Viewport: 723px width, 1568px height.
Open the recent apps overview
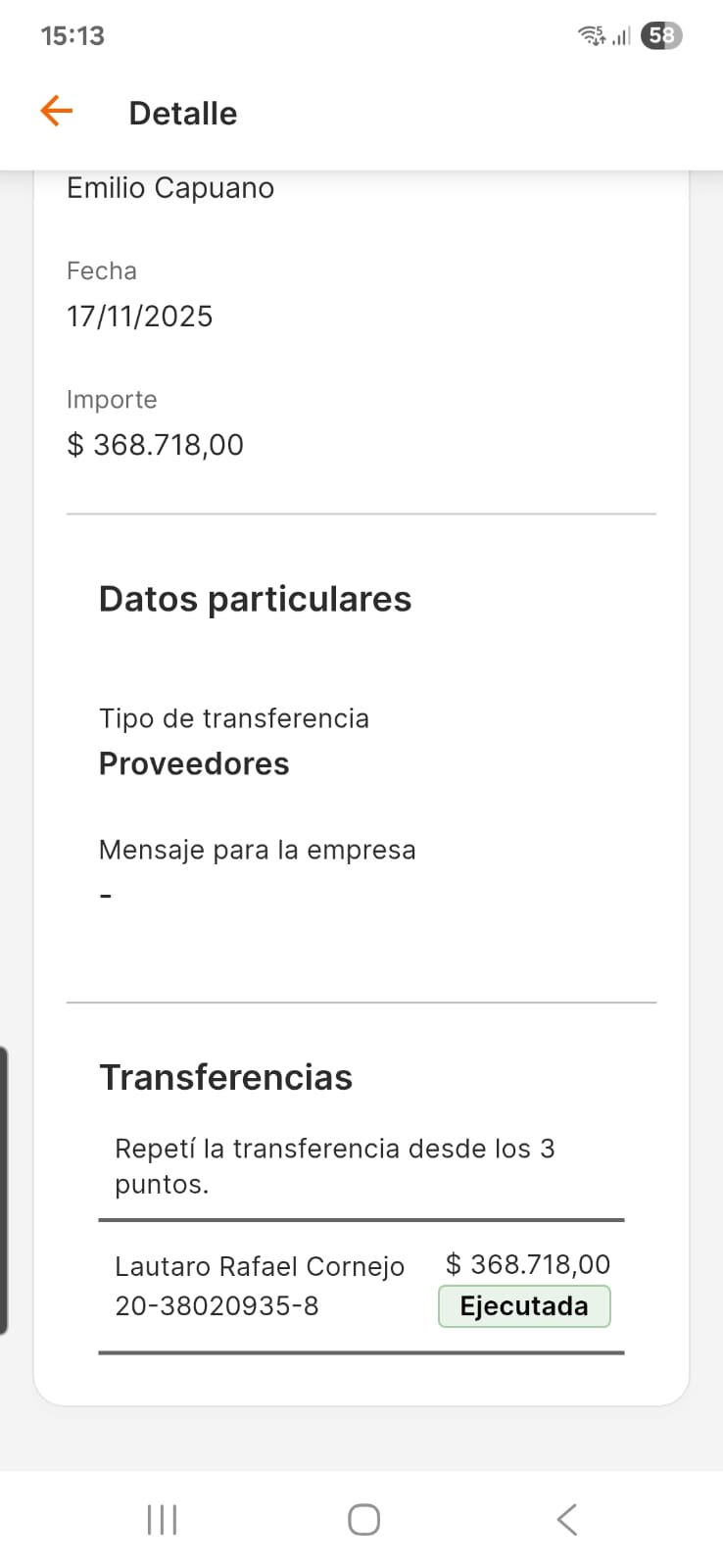tap(162, 1520)
